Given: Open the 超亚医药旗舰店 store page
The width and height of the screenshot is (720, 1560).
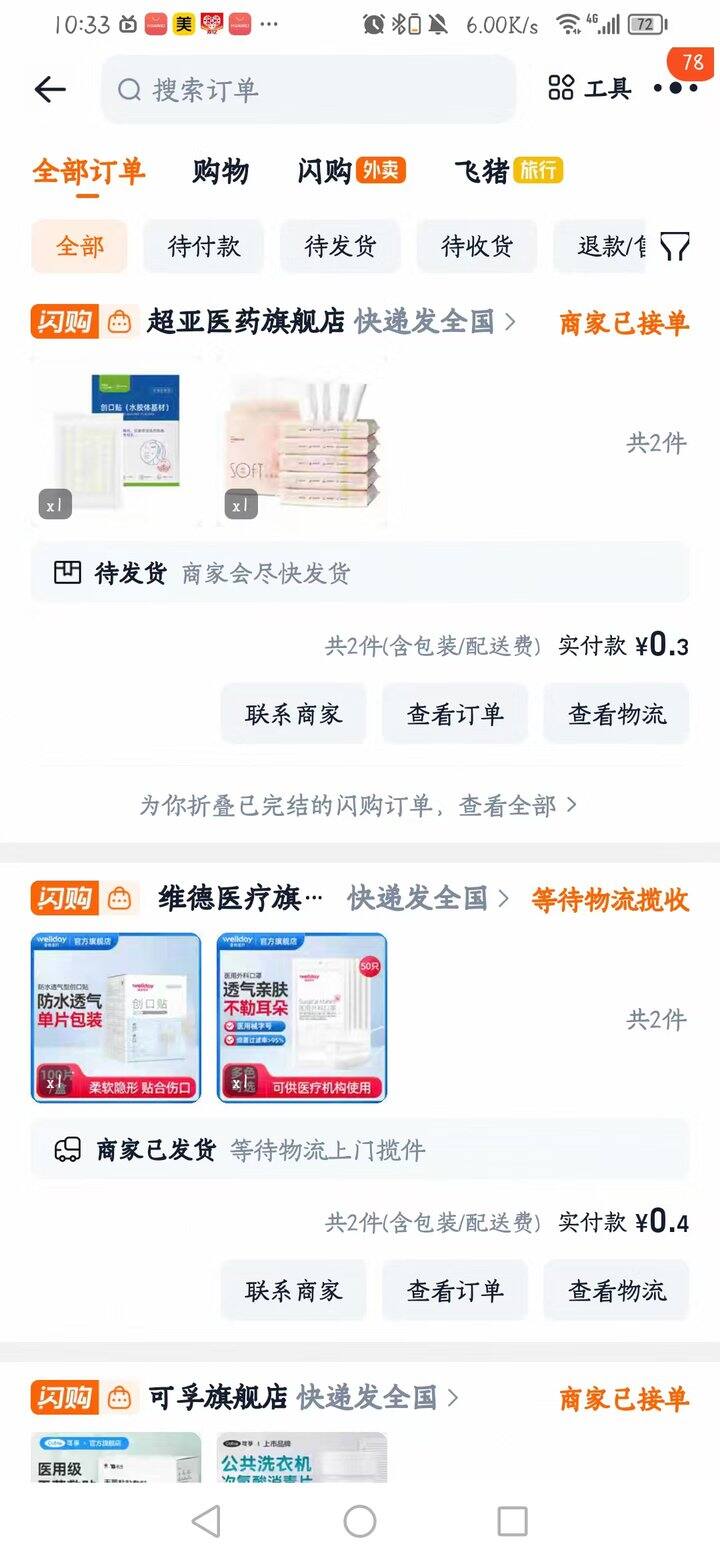Looking at the screenshot, I should [x=246, y=322].
